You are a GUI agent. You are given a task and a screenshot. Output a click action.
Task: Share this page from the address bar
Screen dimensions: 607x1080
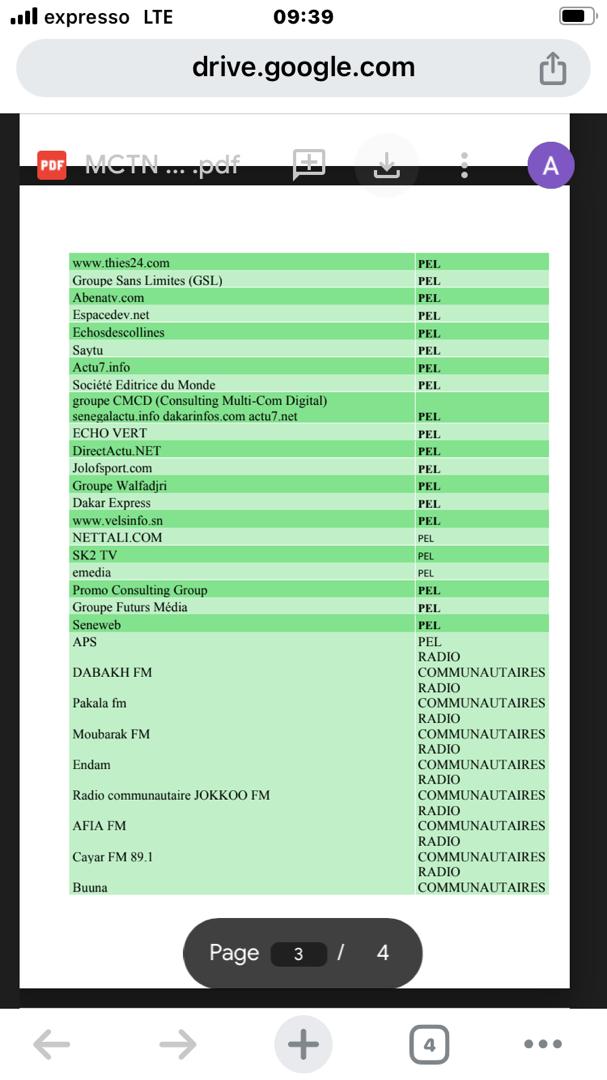tap(553, 68)
